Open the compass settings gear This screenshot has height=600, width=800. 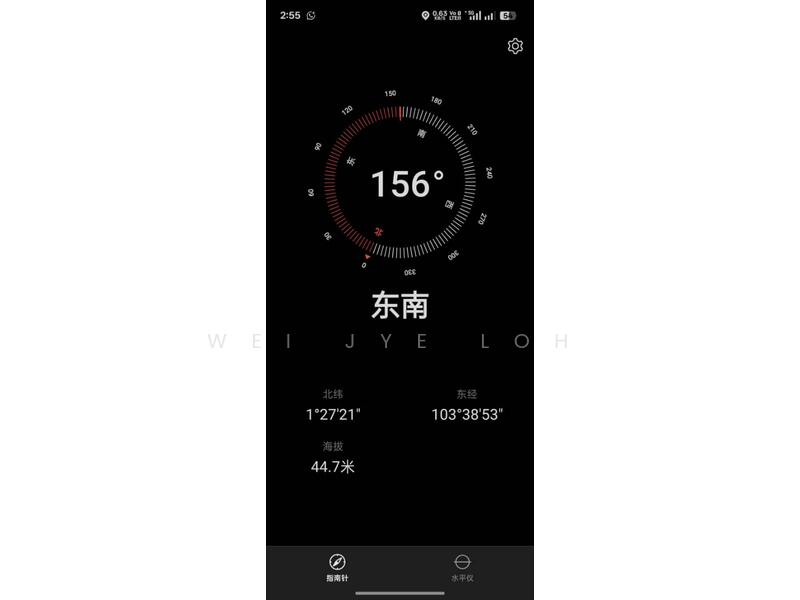point(515,46)
